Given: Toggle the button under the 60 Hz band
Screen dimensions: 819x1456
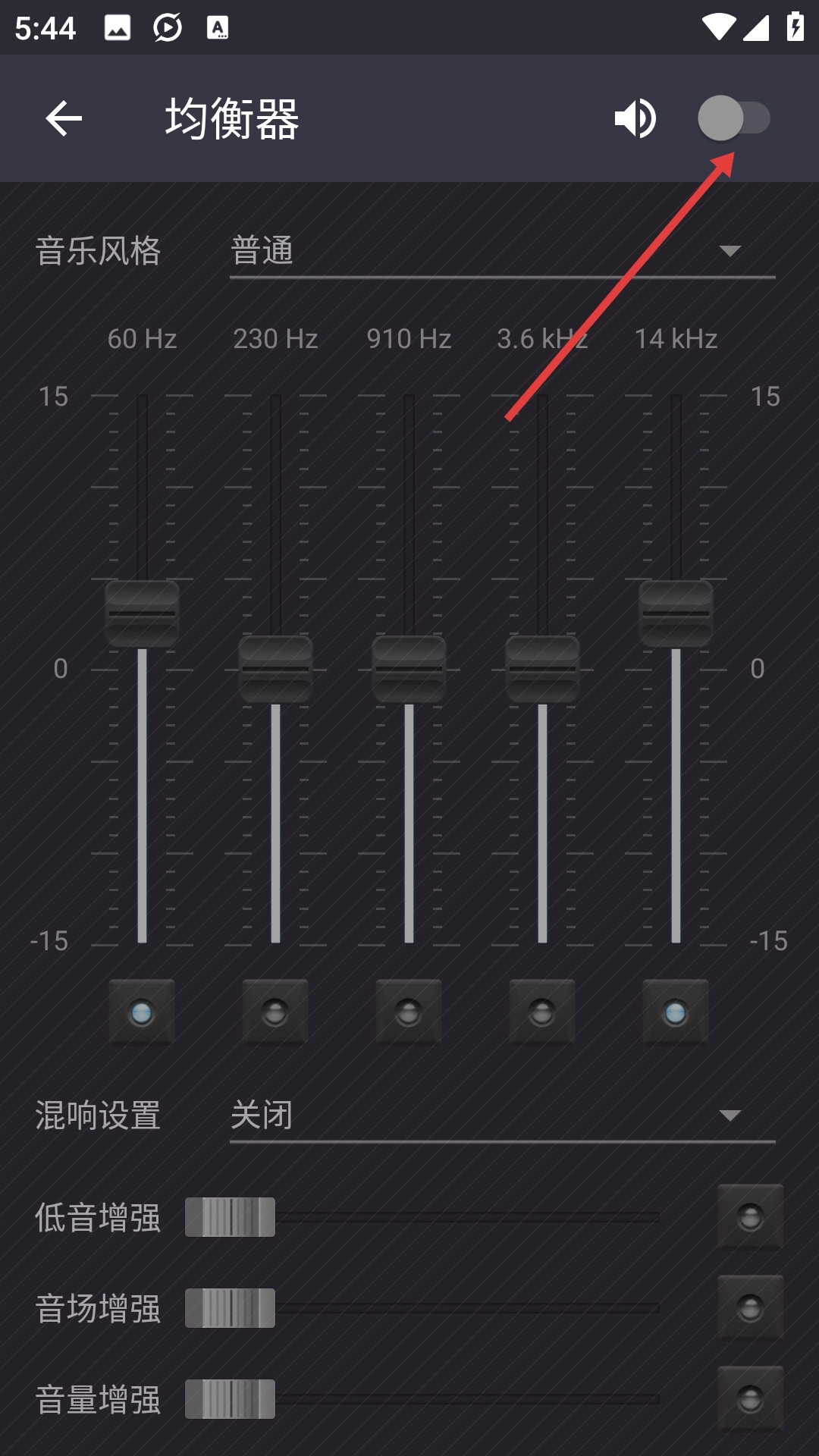Looking at the screenshot, I should pos(142,1012).
